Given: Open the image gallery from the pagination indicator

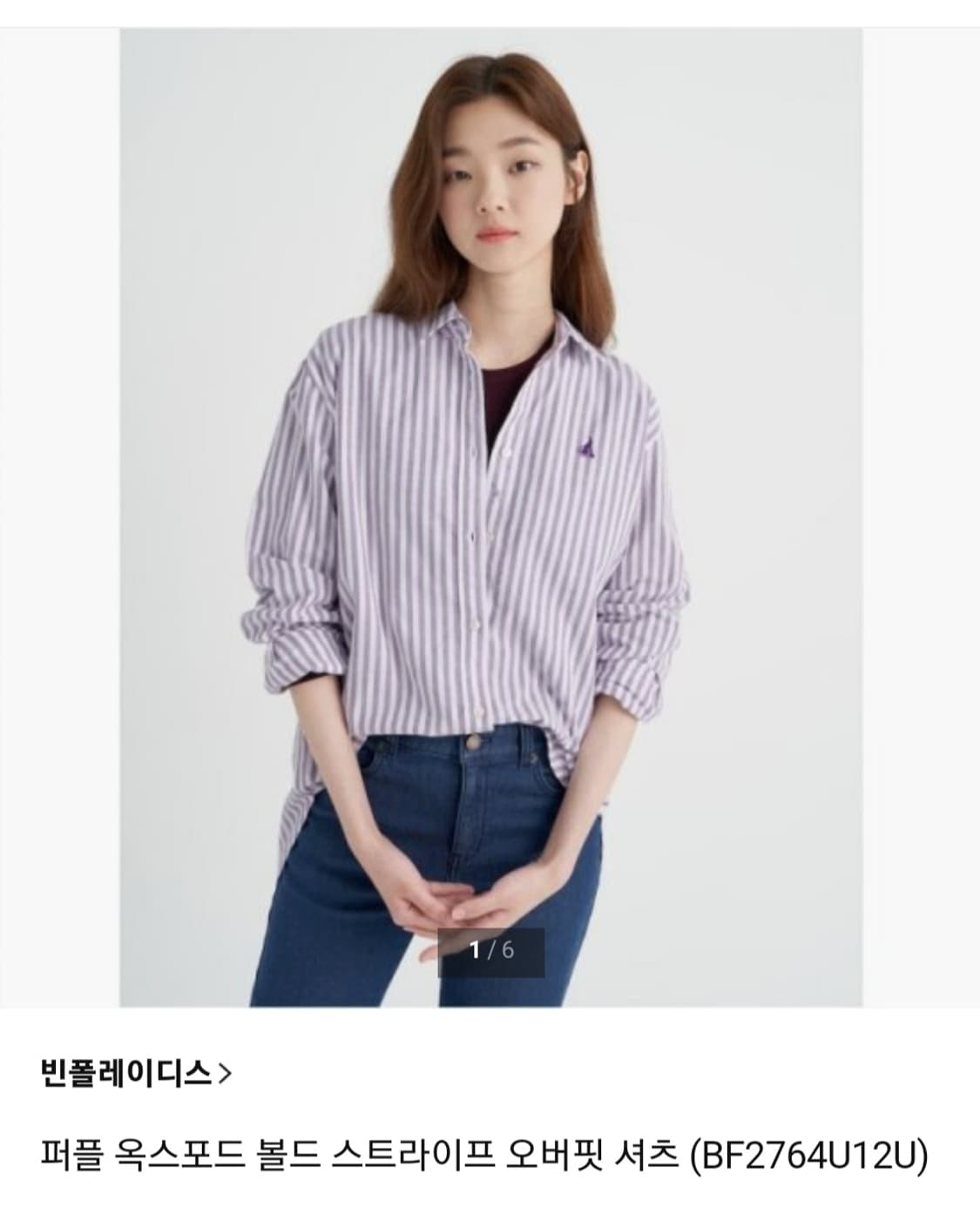Looking at the screenshot, I should [490, 954].
